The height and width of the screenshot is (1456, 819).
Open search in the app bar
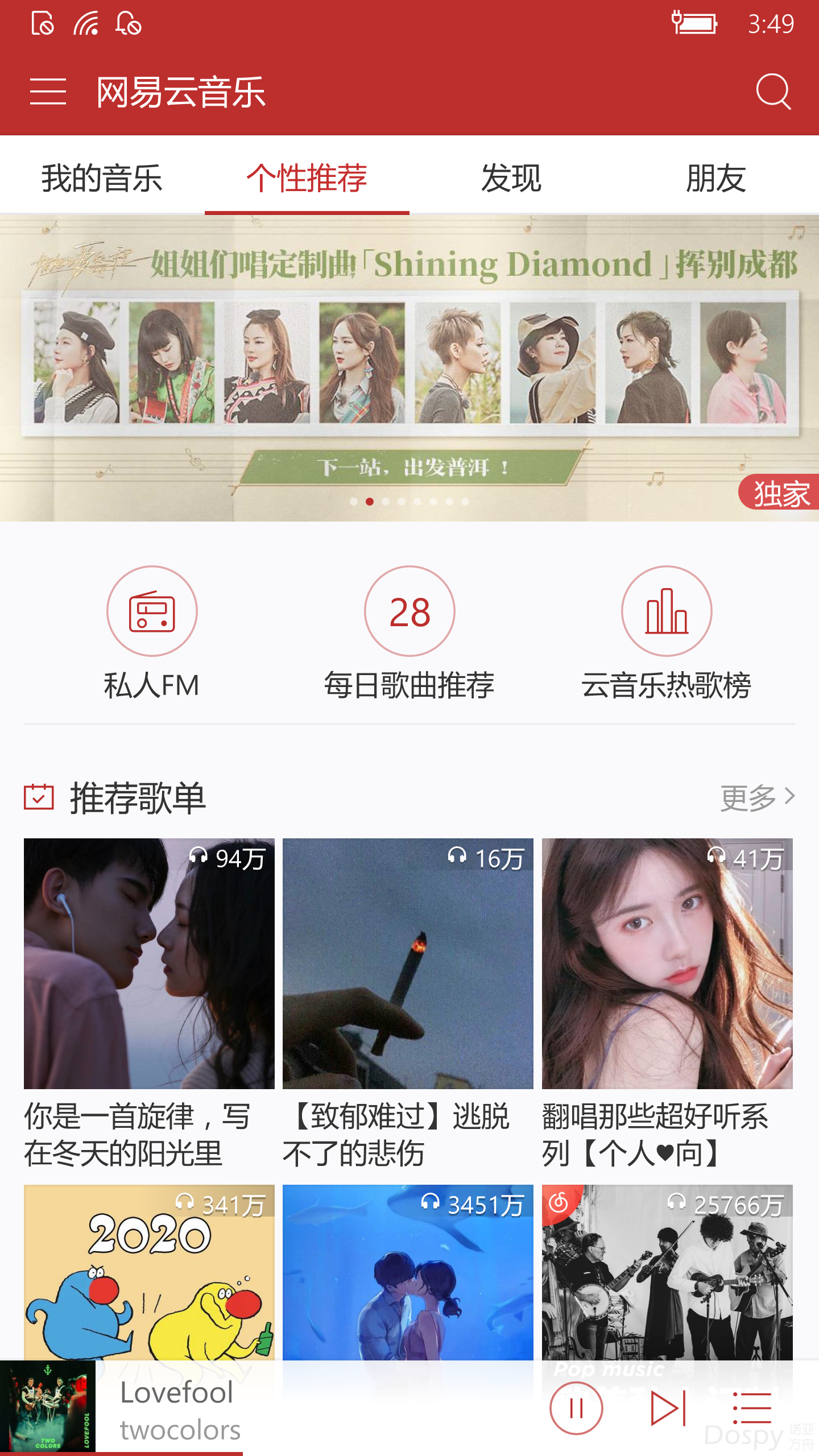pyautogui.click(x=773, y=92)
